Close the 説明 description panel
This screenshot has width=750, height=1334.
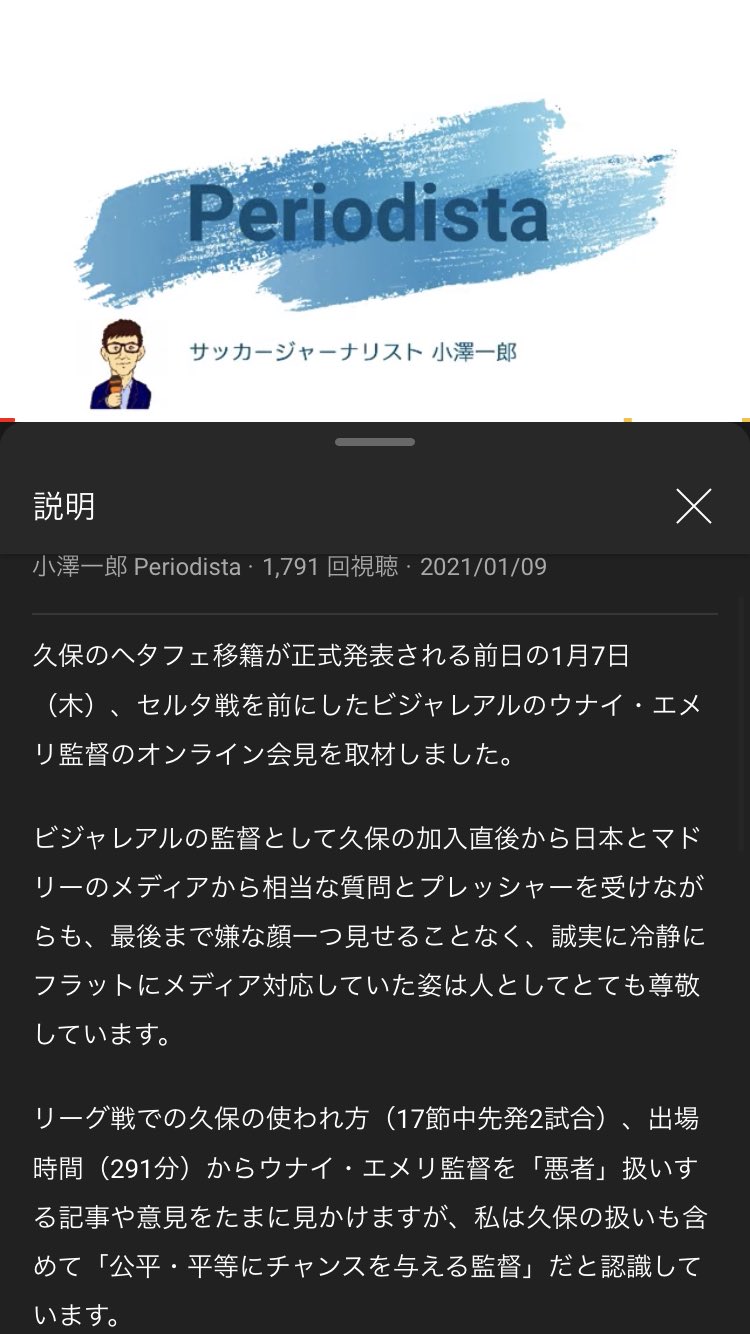693,506
